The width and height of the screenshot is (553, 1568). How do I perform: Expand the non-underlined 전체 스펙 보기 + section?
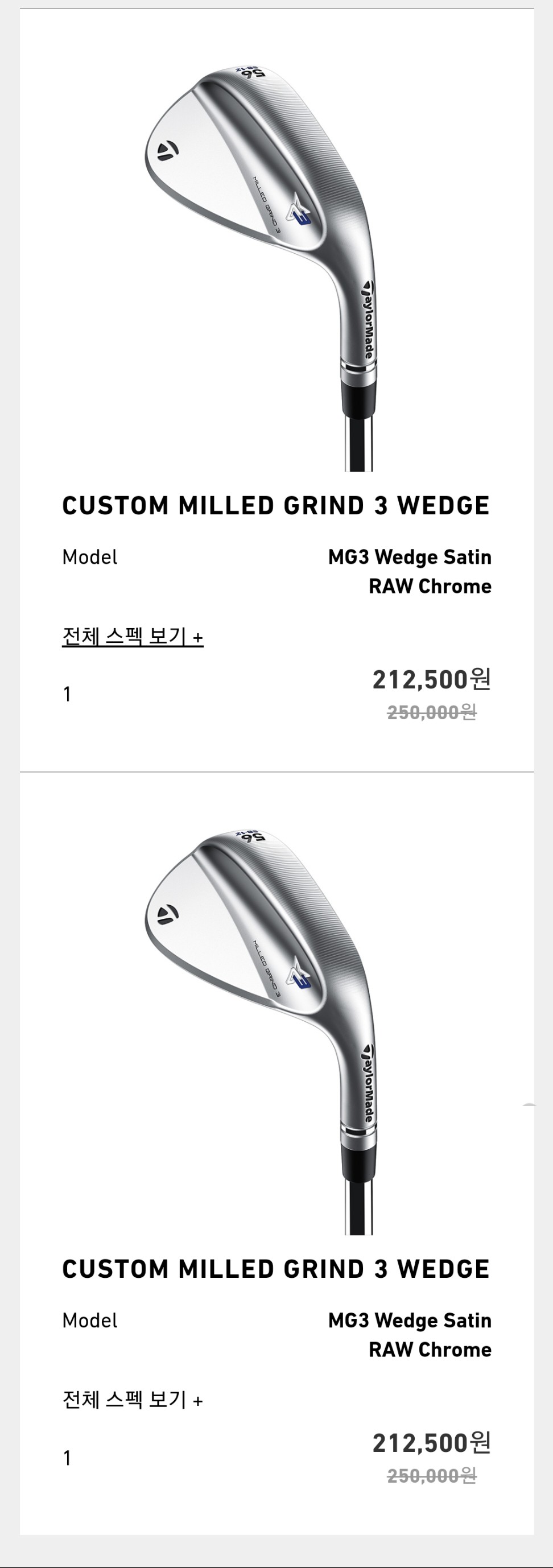pos(133,1400)
